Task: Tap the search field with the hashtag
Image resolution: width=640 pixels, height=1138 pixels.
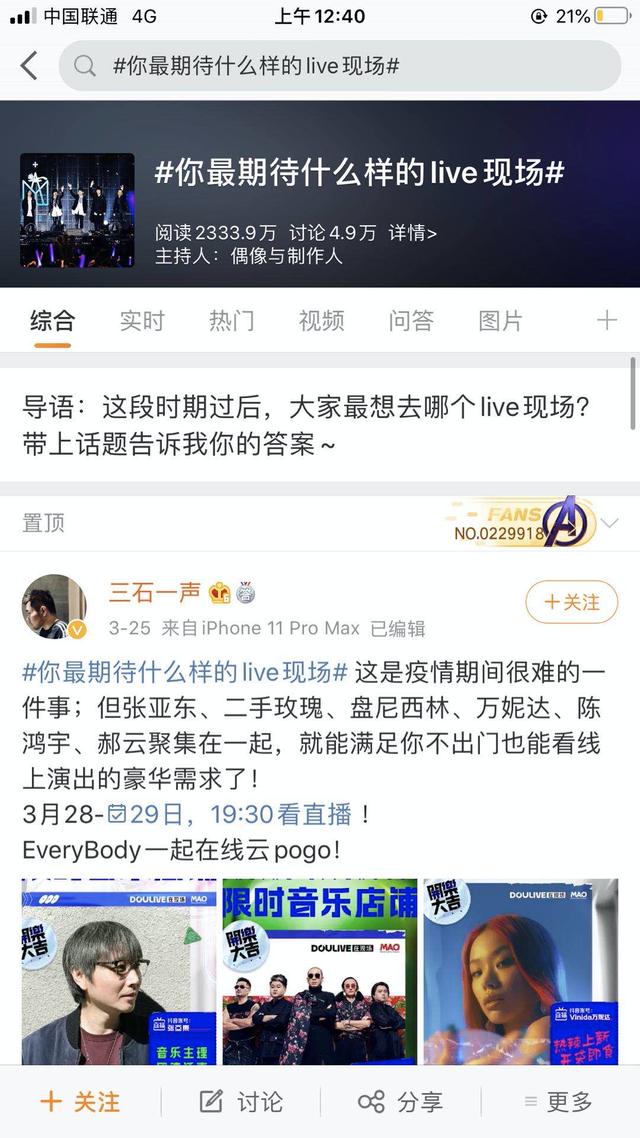Action: point(340,66)
